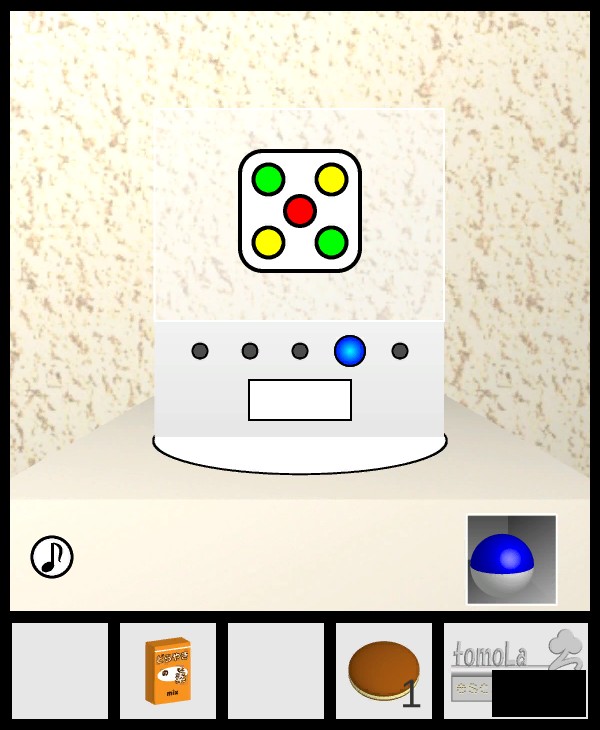Select the orange dorayaki box item

[x=168, y=671]
